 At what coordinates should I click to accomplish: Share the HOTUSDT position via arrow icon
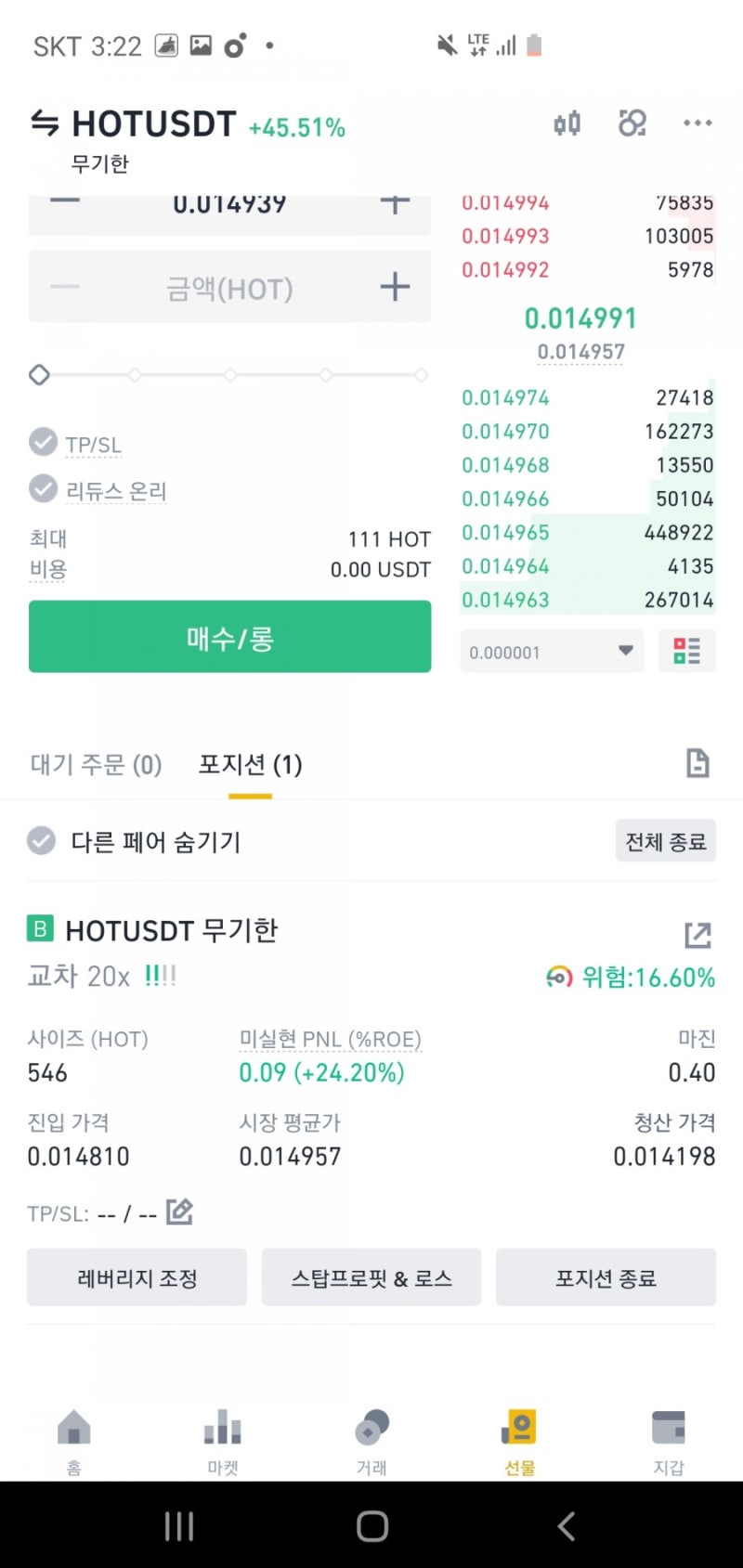point(697,934)
